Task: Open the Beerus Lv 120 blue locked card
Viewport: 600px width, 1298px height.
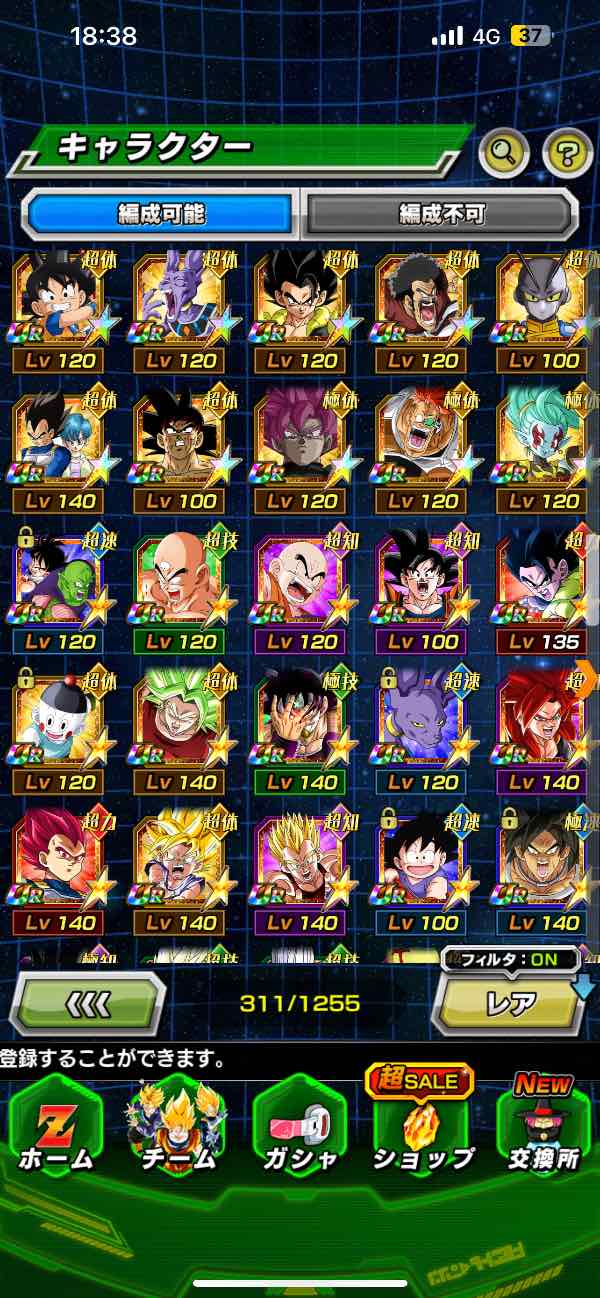Action: 422,721
